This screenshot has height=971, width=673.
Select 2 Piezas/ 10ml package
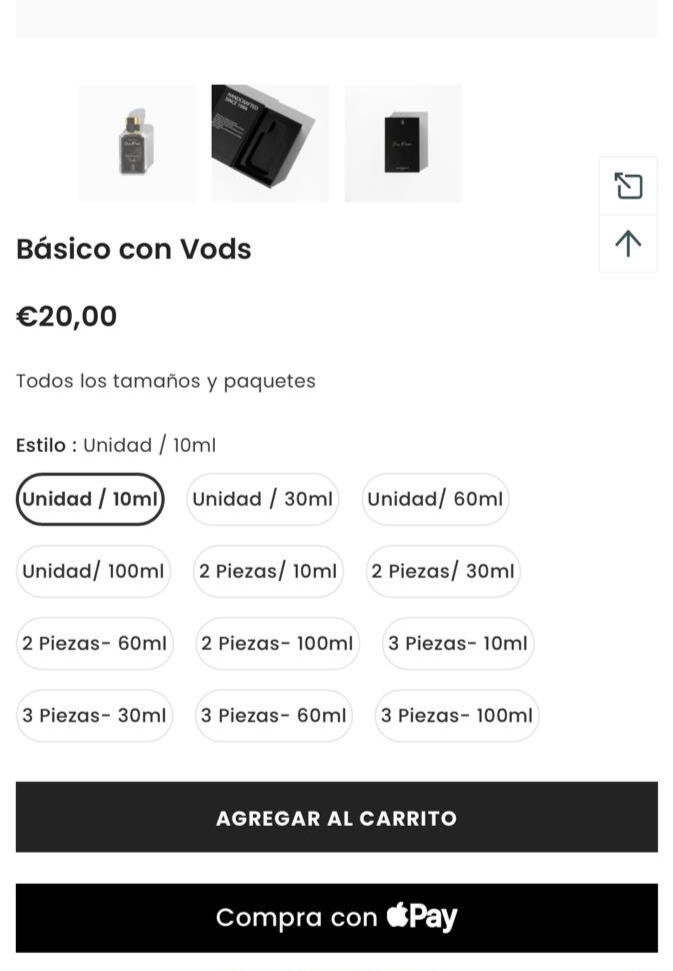point(268,571)
